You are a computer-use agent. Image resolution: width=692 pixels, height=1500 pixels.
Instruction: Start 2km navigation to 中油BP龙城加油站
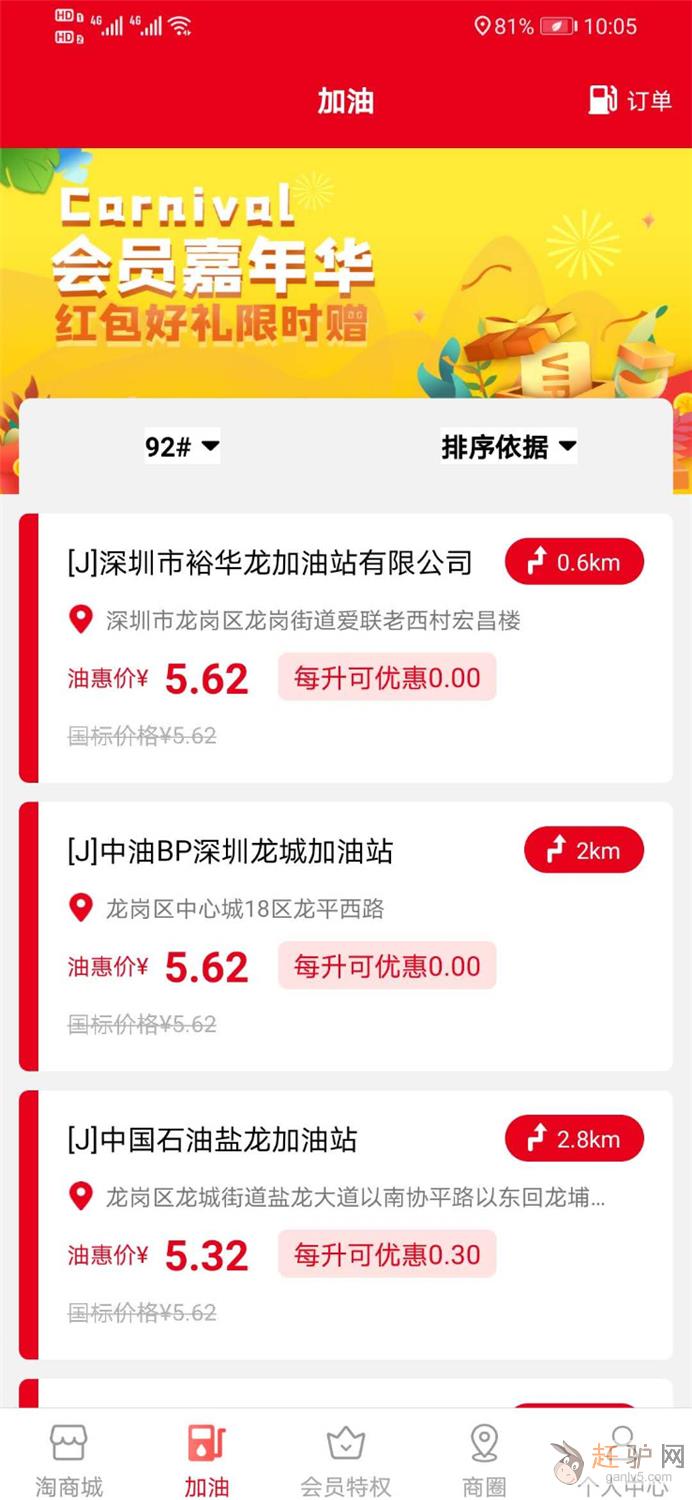tap(584, 851)
